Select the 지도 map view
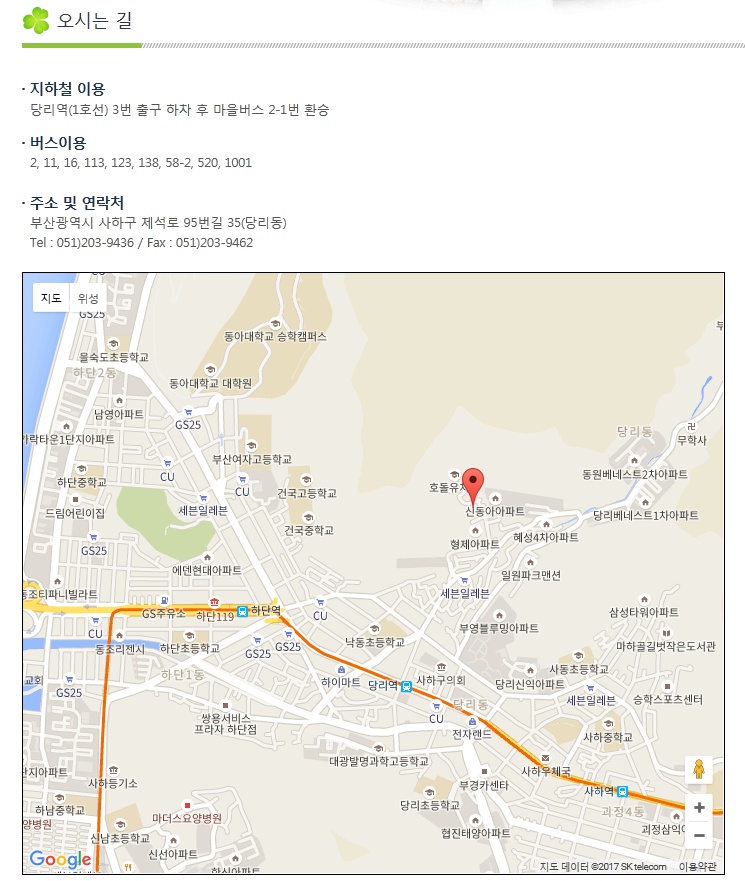The height and width of the screenshot is (881, 745). tap(51, 298)
